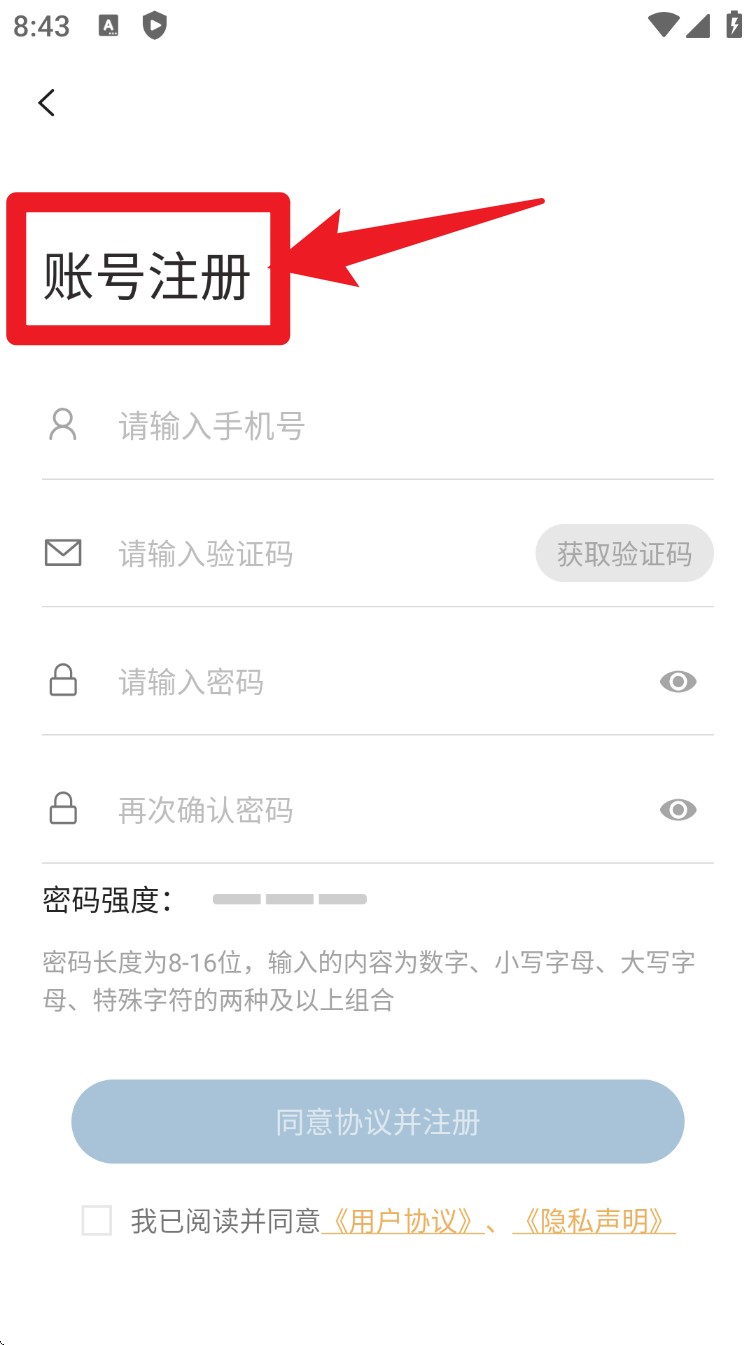Click the person icon beside phone number field
Screen dimensions: 756x1345
tap(63, 424)
